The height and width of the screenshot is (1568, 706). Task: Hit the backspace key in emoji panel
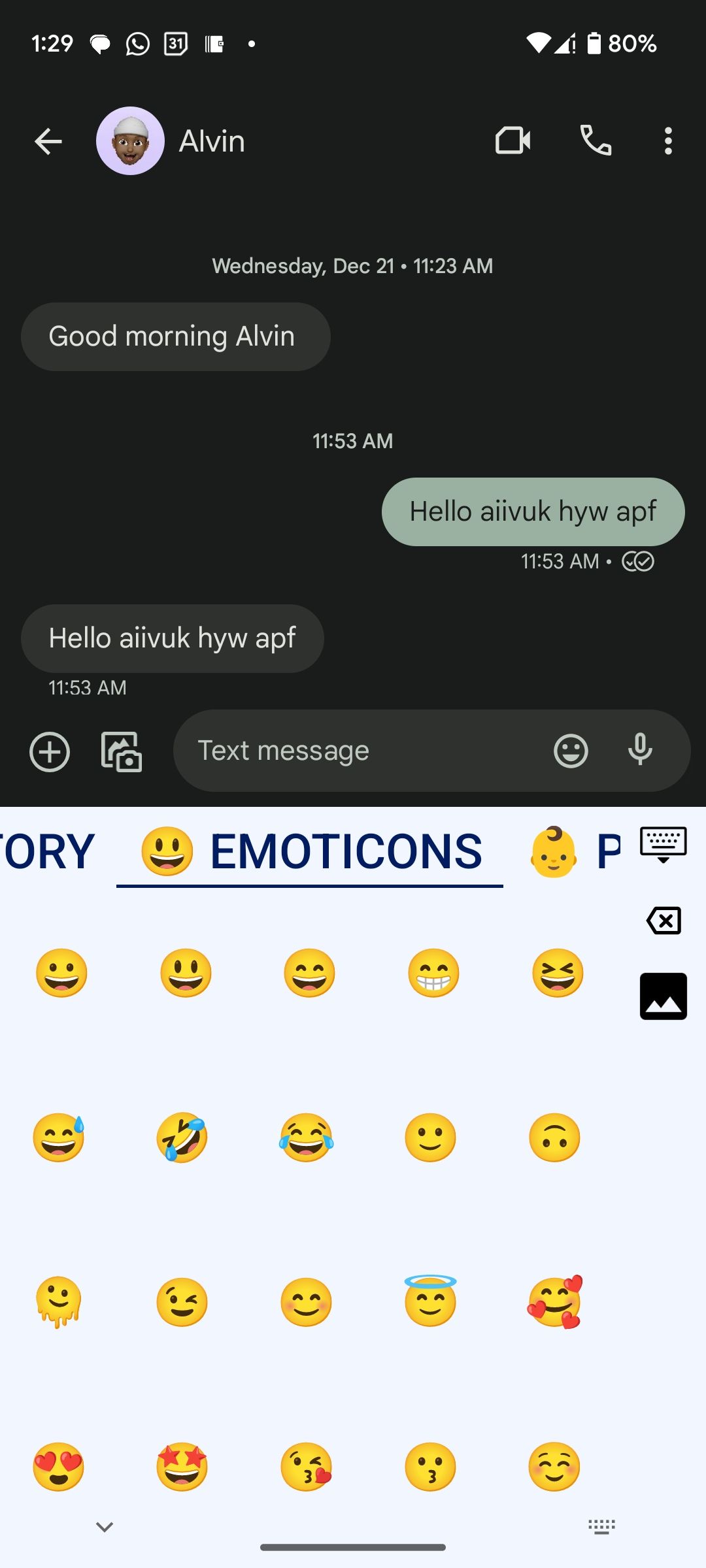click(664, 921)
